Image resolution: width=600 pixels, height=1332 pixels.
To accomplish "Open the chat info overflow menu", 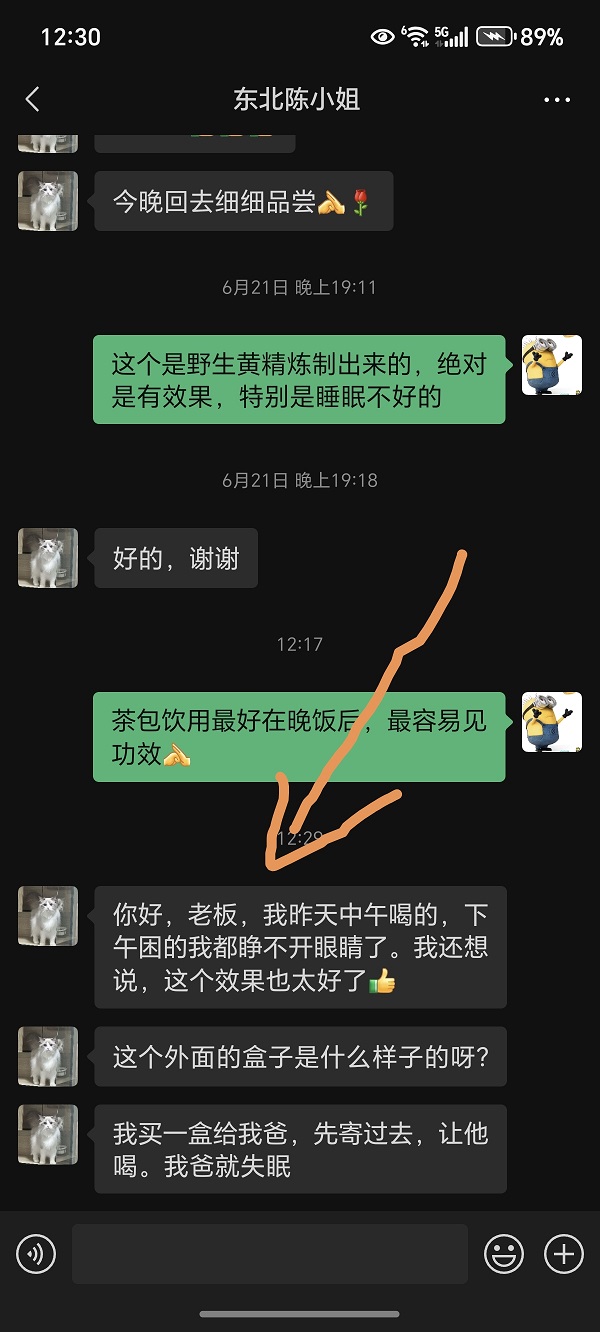I will tap(556, 100).
